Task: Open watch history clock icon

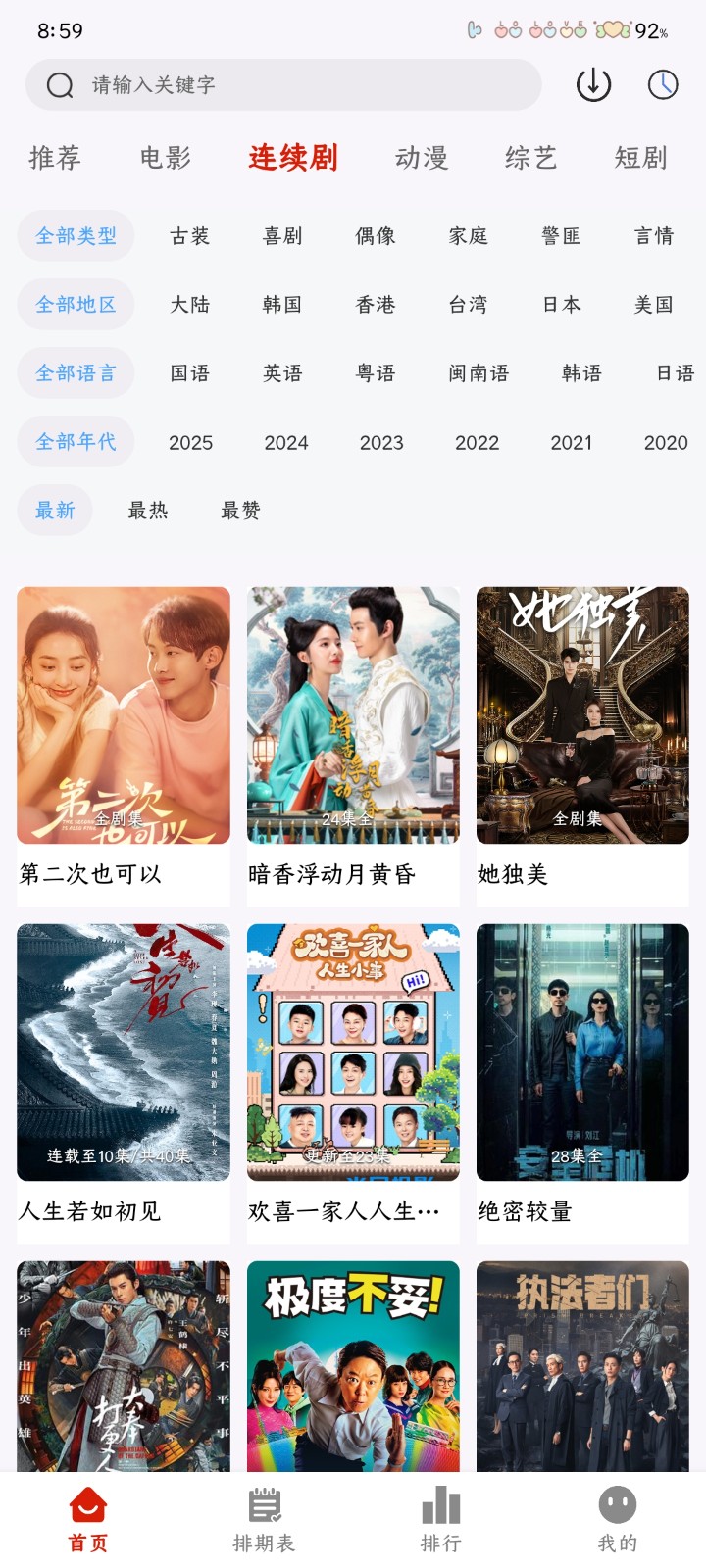Action: (x=663, y=85)
